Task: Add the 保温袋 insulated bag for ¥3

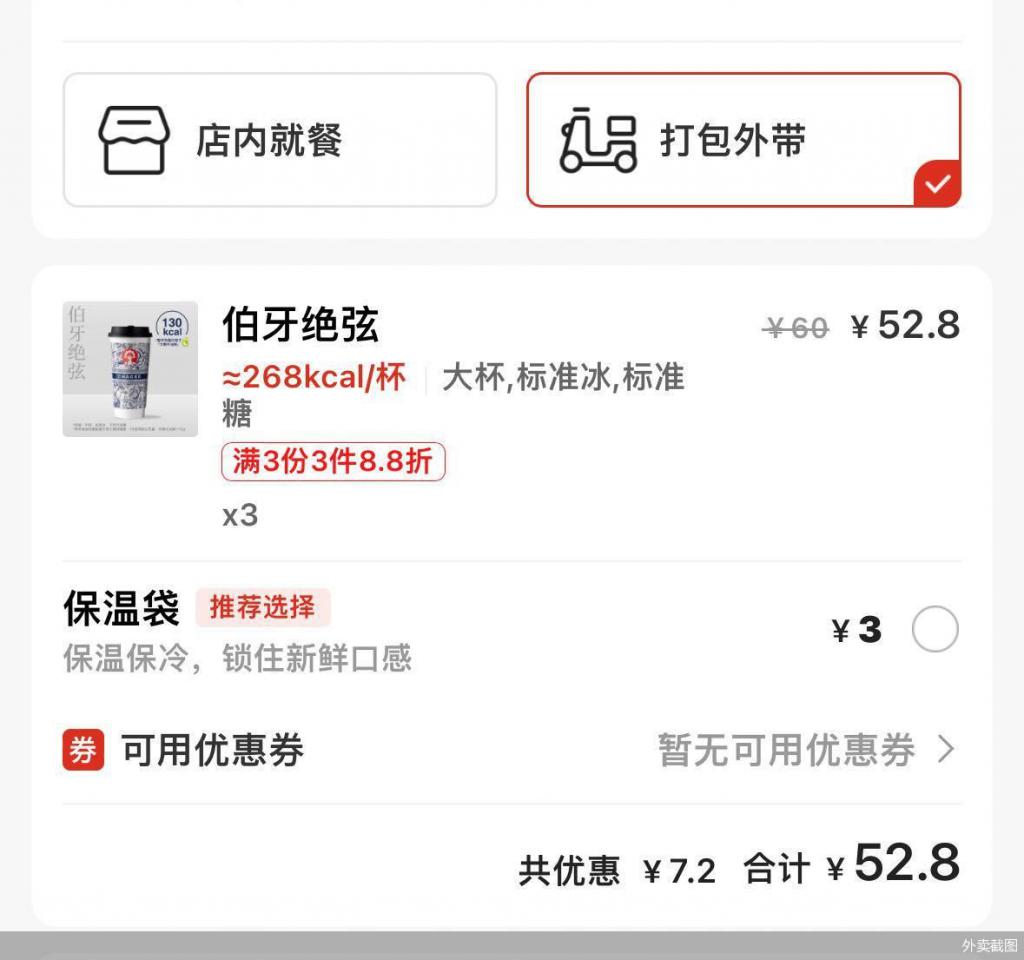Action: tap(935, 630)
